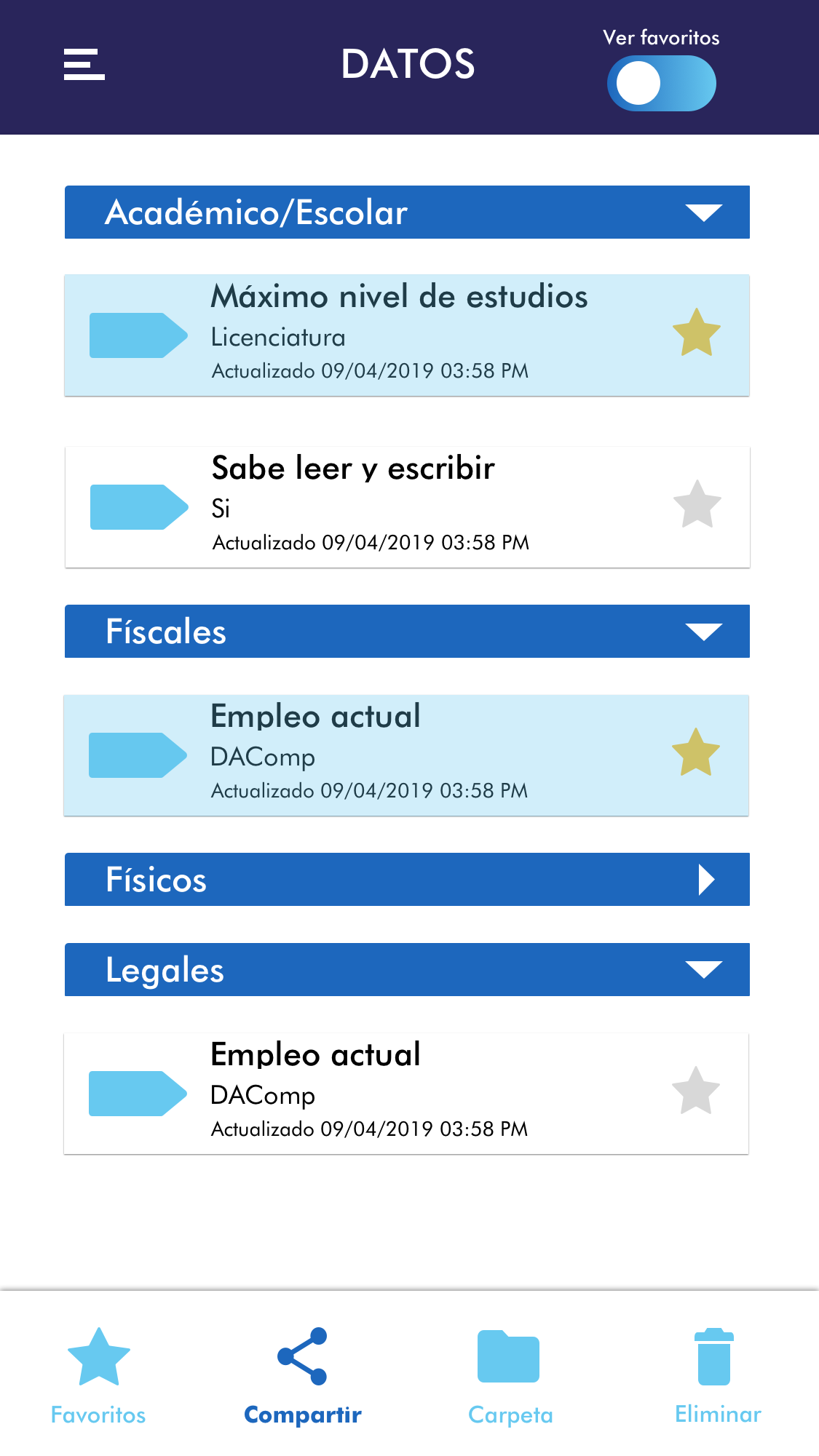Unfavorite Empleo actual under Fiscales
Image resolution: width=819 pixels, height=1456 pixels.
click(695, 752)
